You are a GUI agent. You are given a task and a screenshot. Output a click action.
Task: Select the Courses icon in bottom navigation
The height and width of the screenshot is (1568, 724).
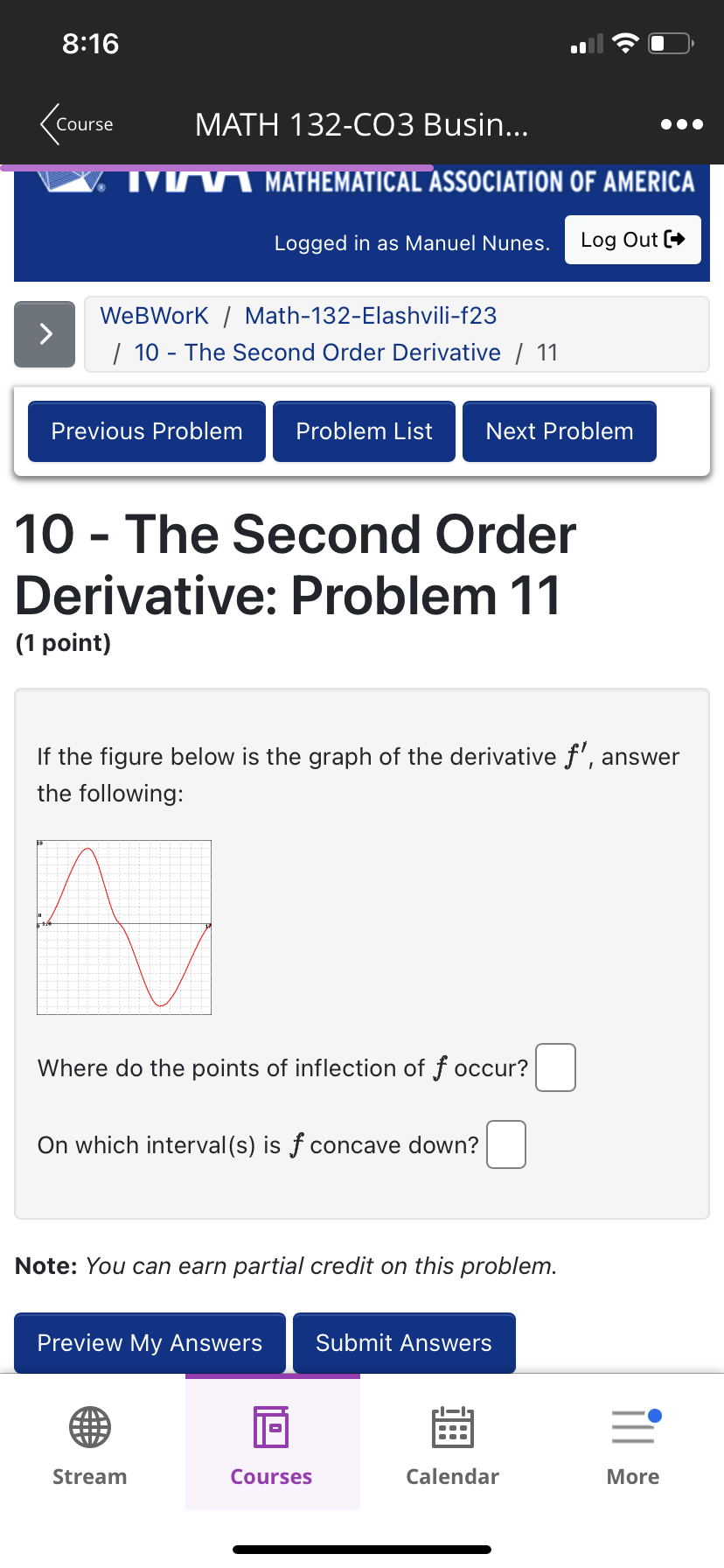click(271, 1425)
